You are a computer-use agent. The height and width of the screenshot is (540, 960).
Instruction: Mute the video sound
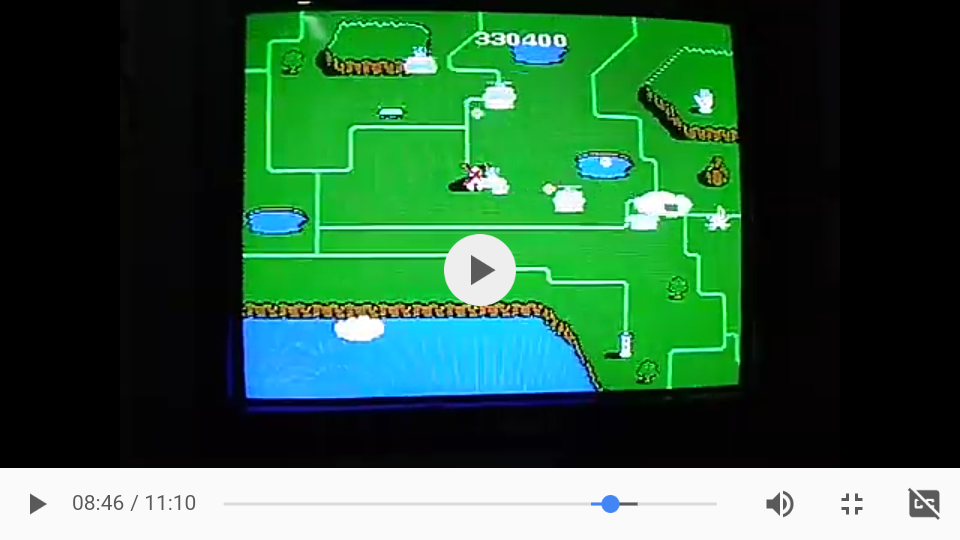pyautogui.click(x=779, y=504)
